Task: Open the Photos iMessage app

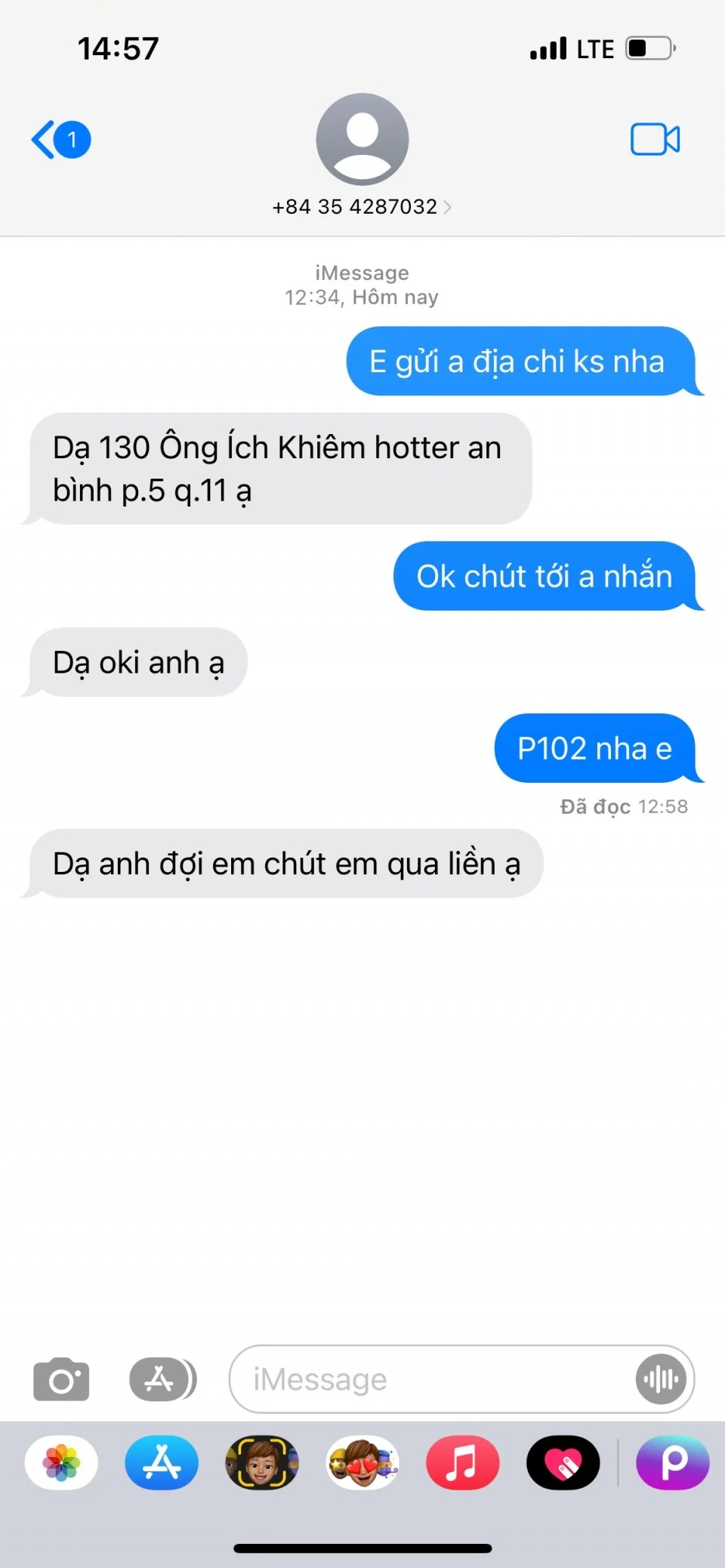Action: point(61,1462)
